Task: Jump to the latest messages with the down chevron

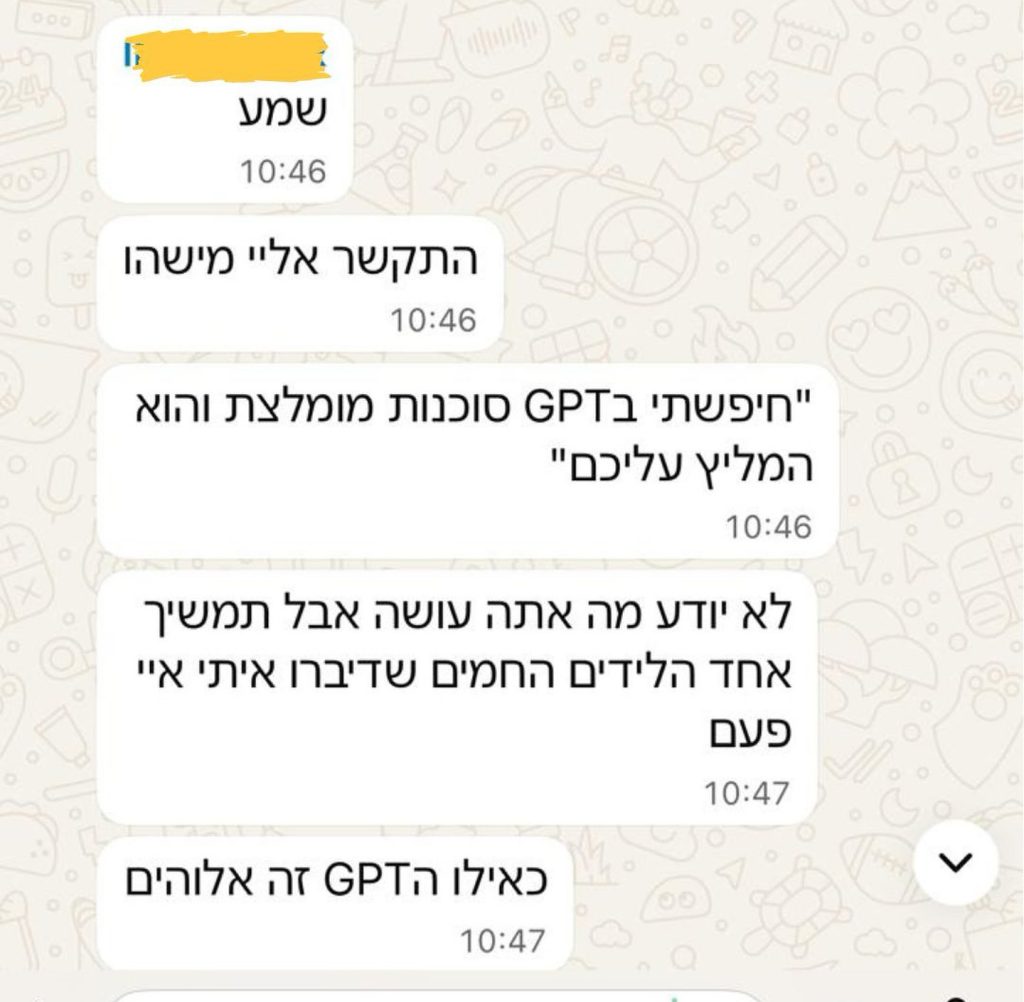Action: click(957, 862)
